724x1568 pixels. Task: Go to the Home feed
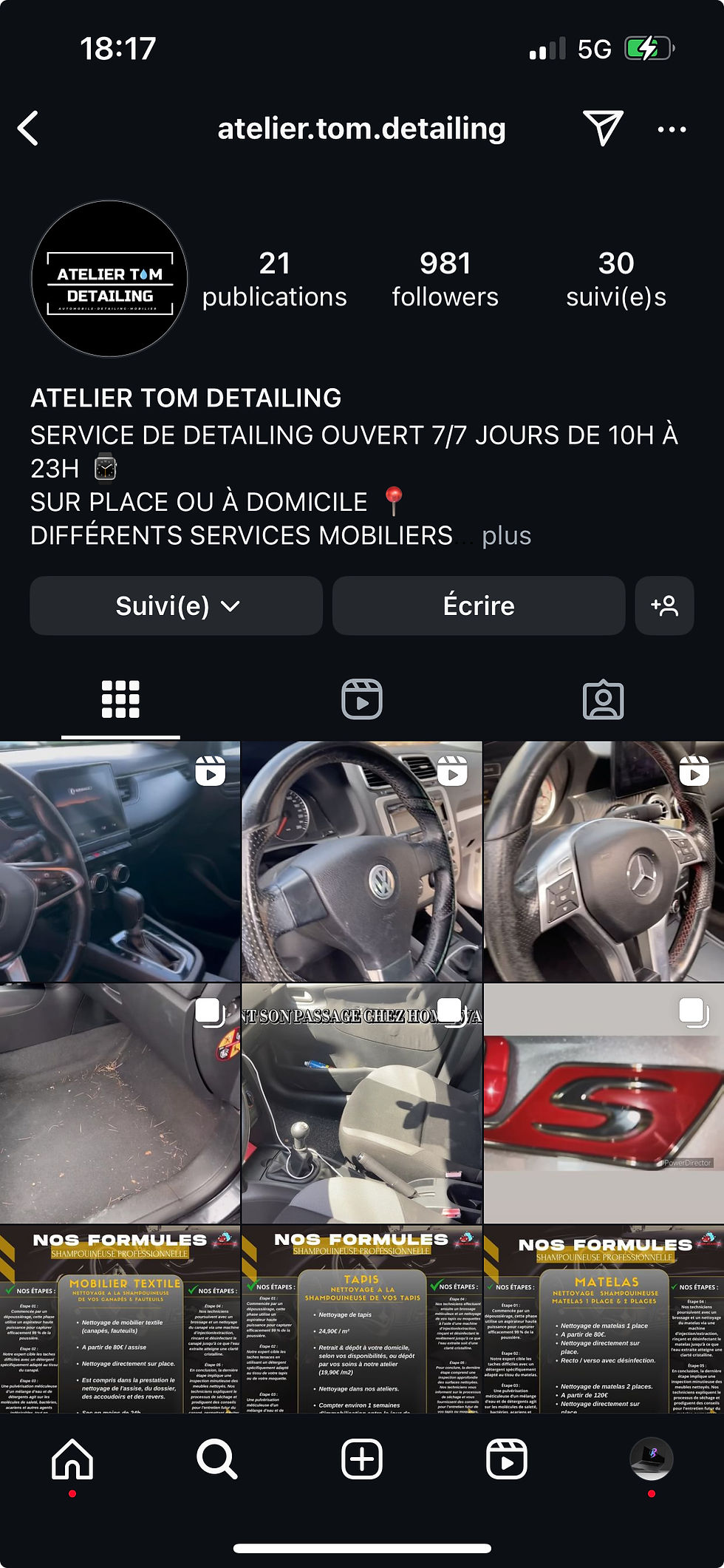[x=72, y=1460]
